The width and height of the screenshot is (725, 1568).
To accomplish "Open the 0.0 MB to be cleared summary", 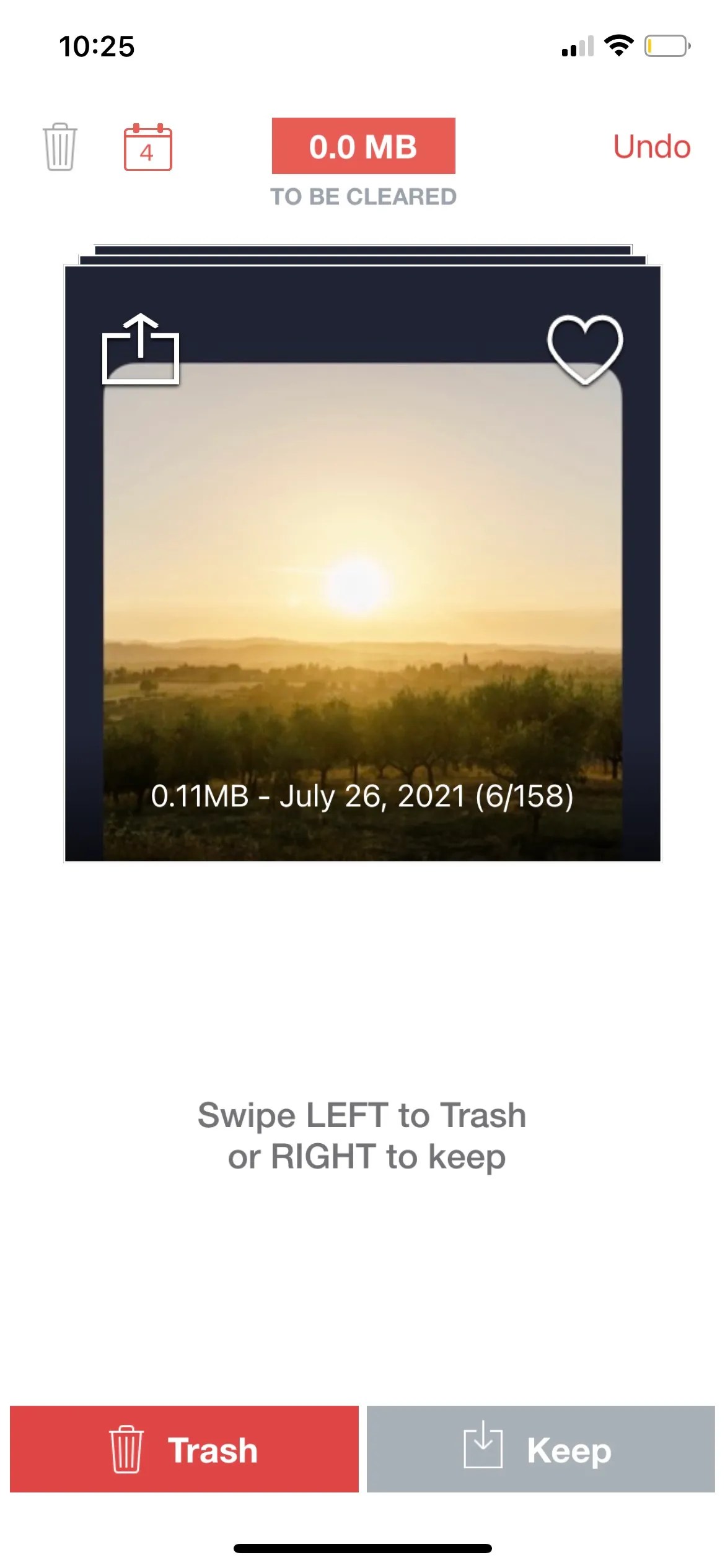I will pyautogui.click(x=362, y=147).
